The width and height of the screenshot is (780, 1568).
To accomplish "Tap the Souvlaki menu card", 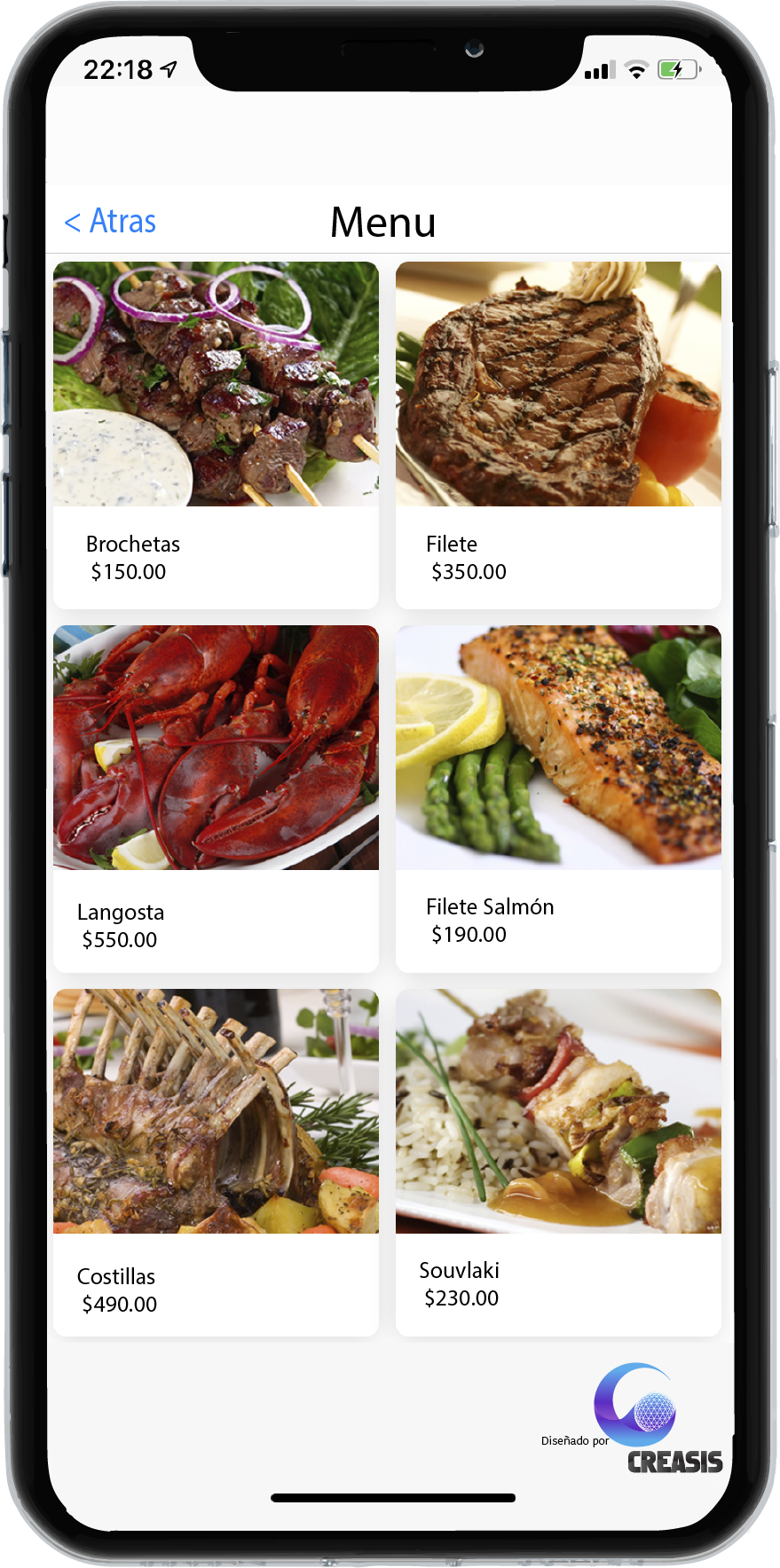I will (558, 1162).
